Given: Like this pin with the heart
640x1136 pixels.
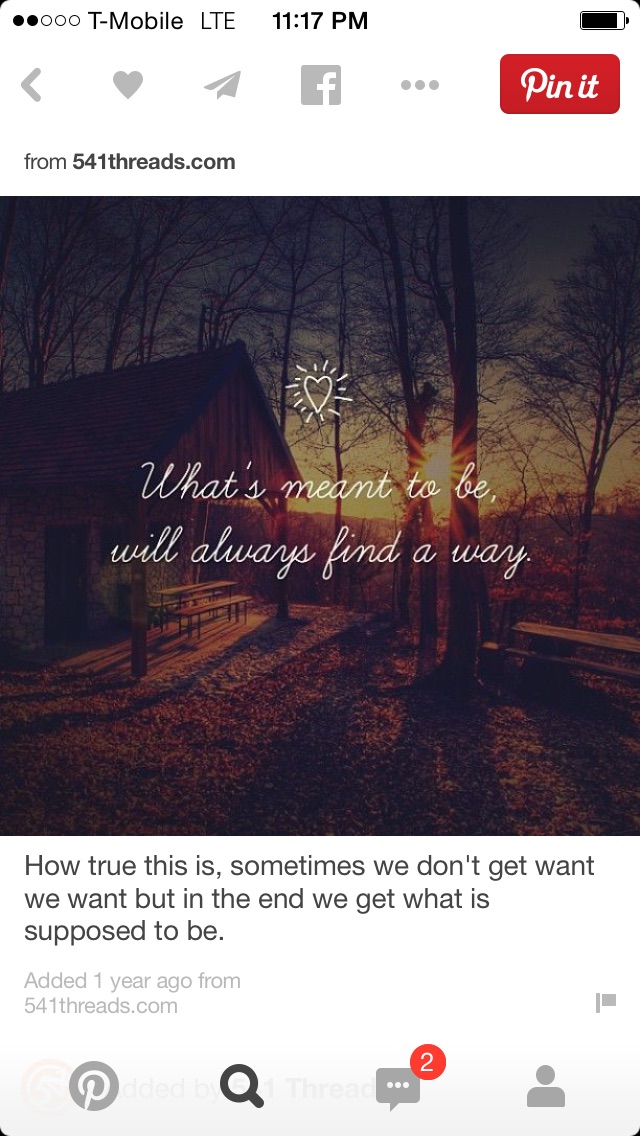Looking at the screenshot, I should pyautogui.click(x=127, y=85).
